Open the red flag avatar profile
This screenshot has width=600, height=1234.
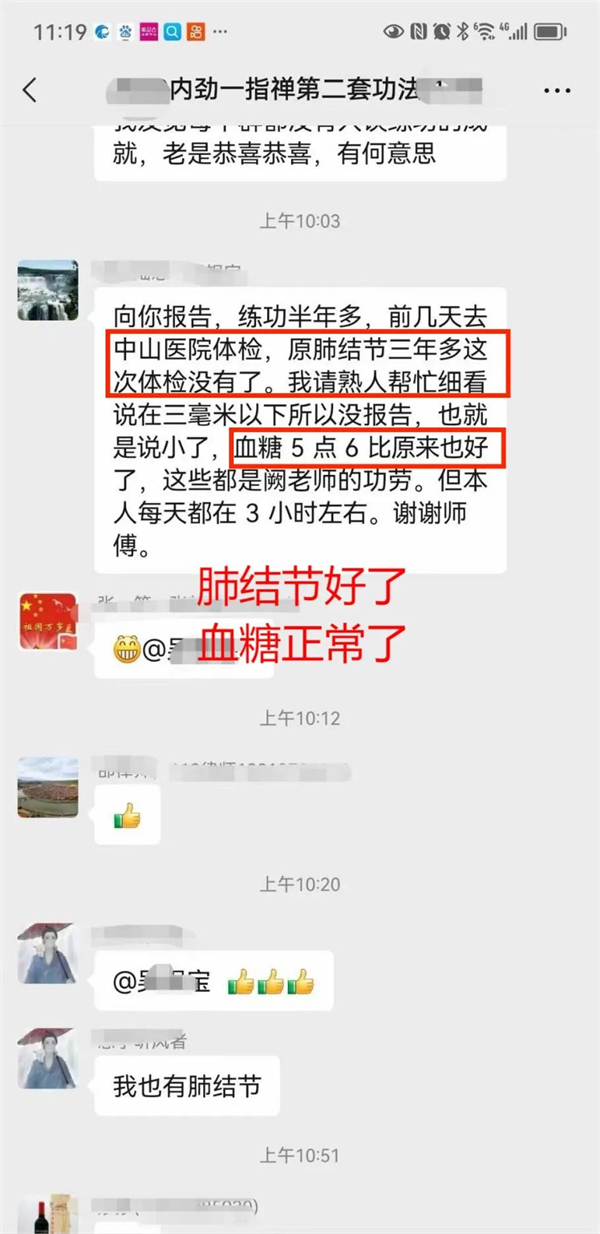pyautogui.click(x=48, y=622)
